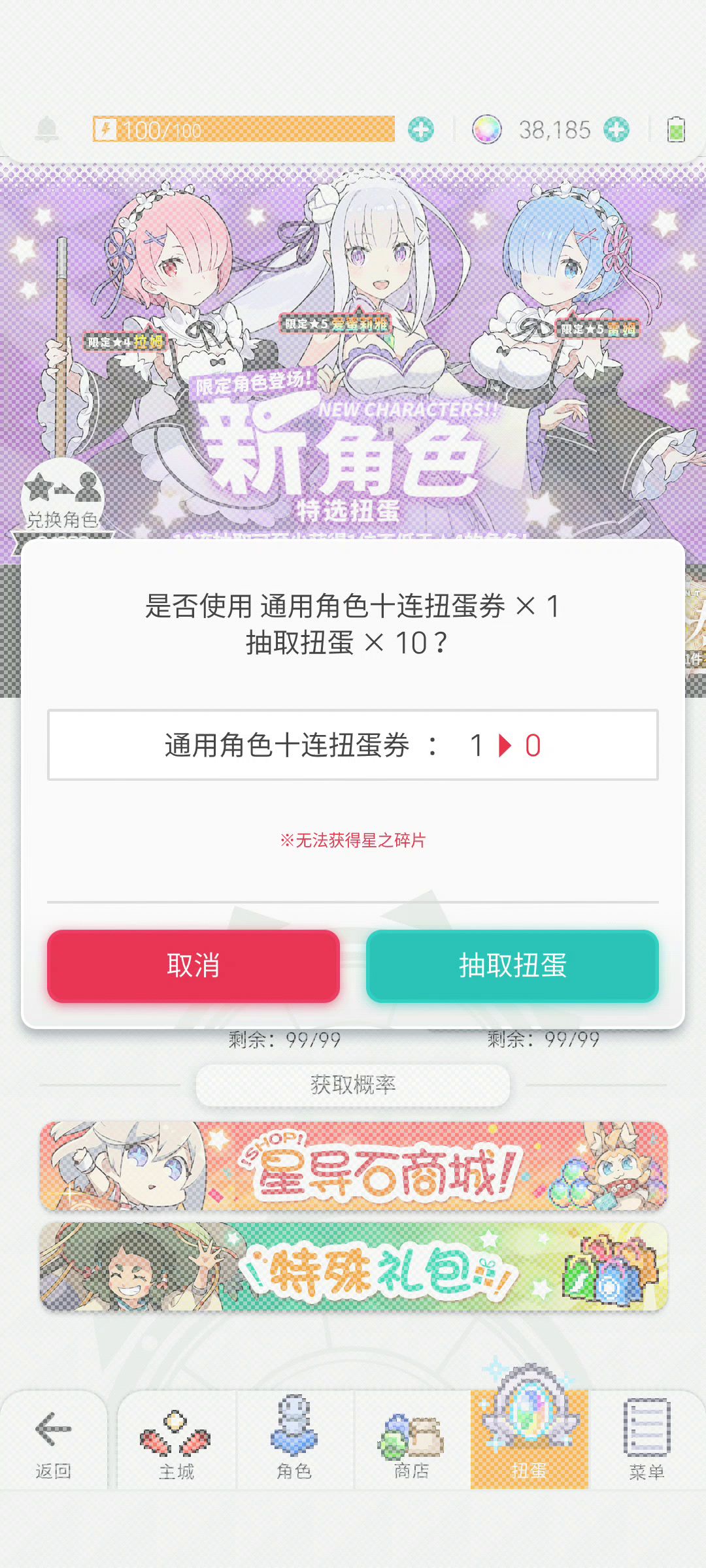The width and height of the screenshot is (706, 1568).
Task: Open the notifications bell
Action: pyautogui.click(x=46, y=129)
